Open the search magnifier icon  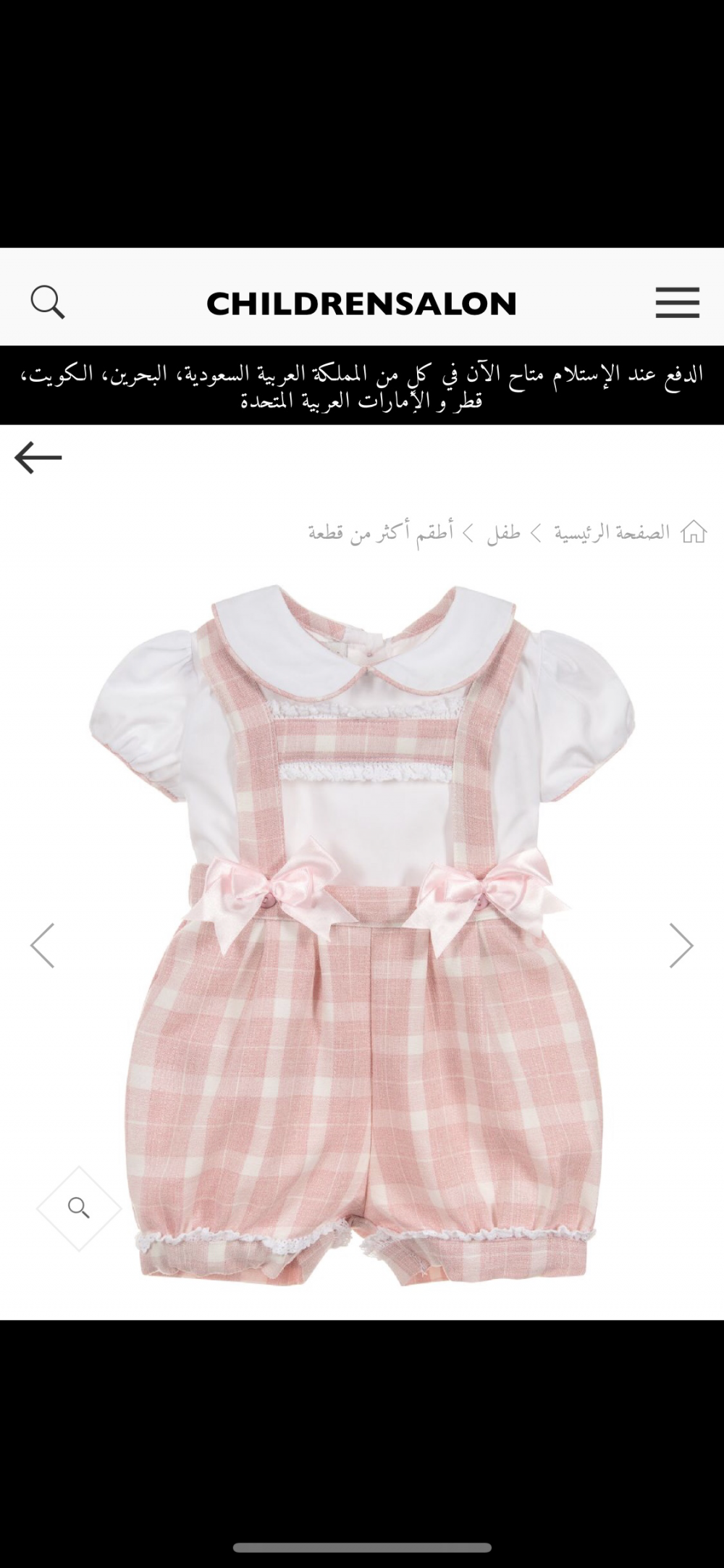click(48, 302)
